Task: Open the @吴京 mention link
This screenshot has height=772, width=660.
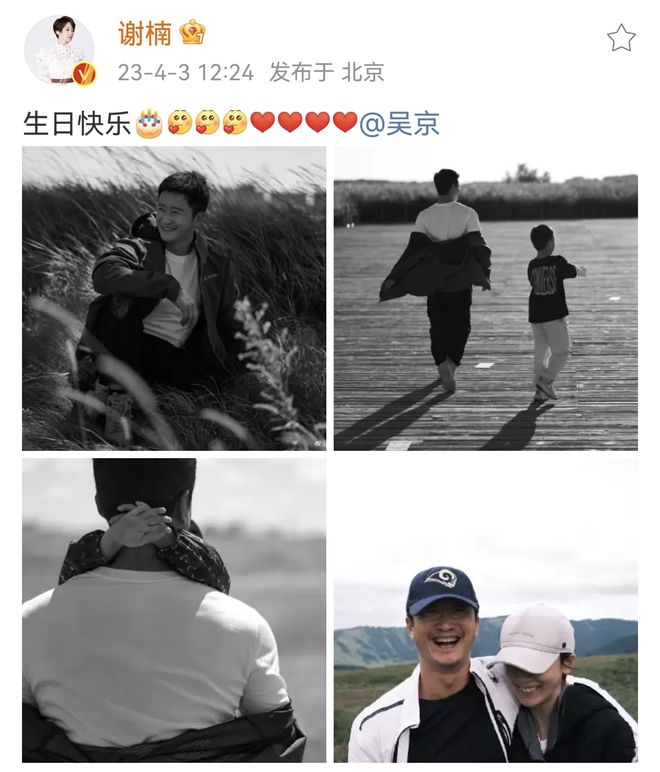Action: (399, 124)
